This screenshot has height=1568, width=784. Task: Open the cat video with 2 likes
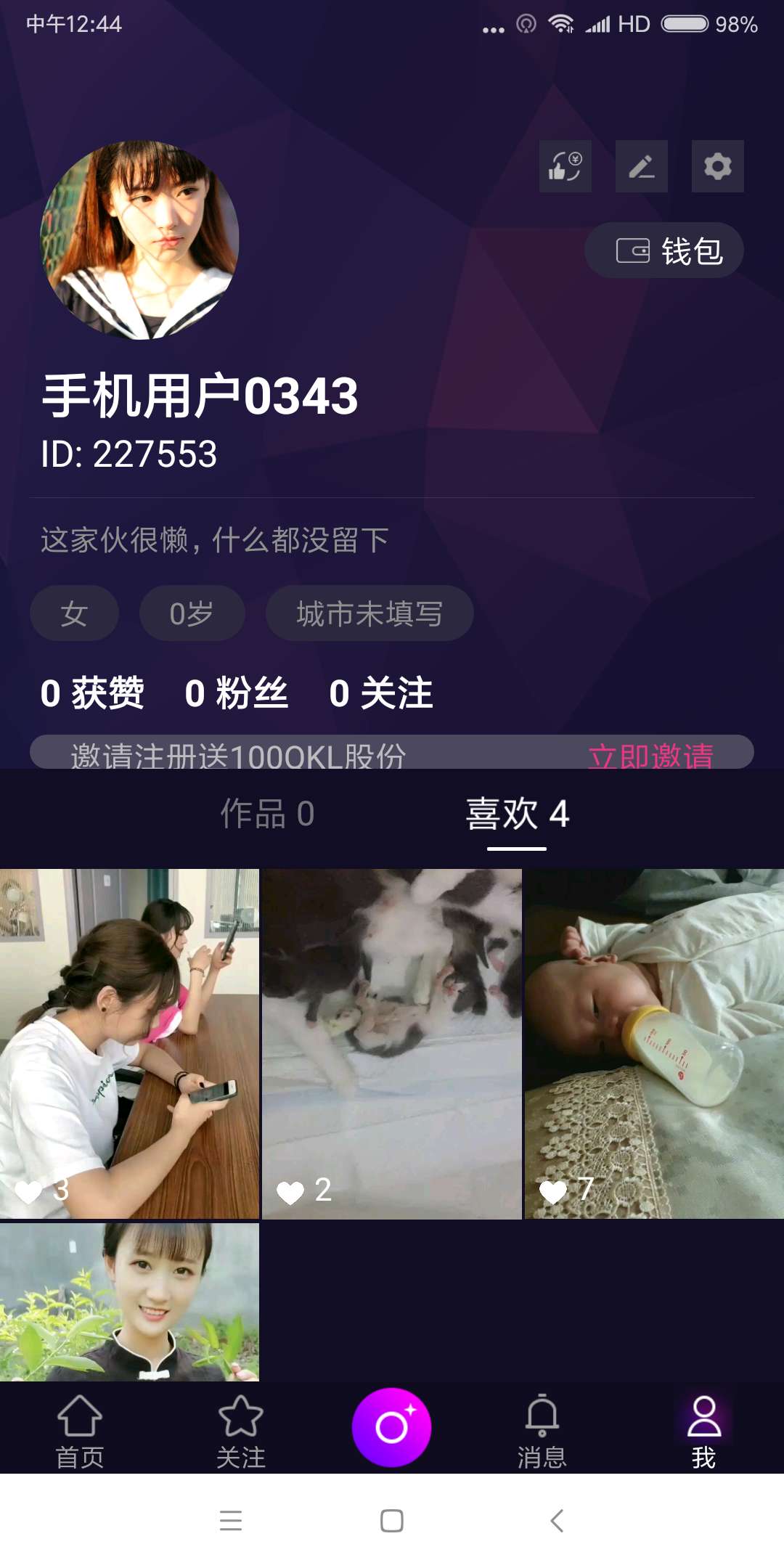point(392,1043)
